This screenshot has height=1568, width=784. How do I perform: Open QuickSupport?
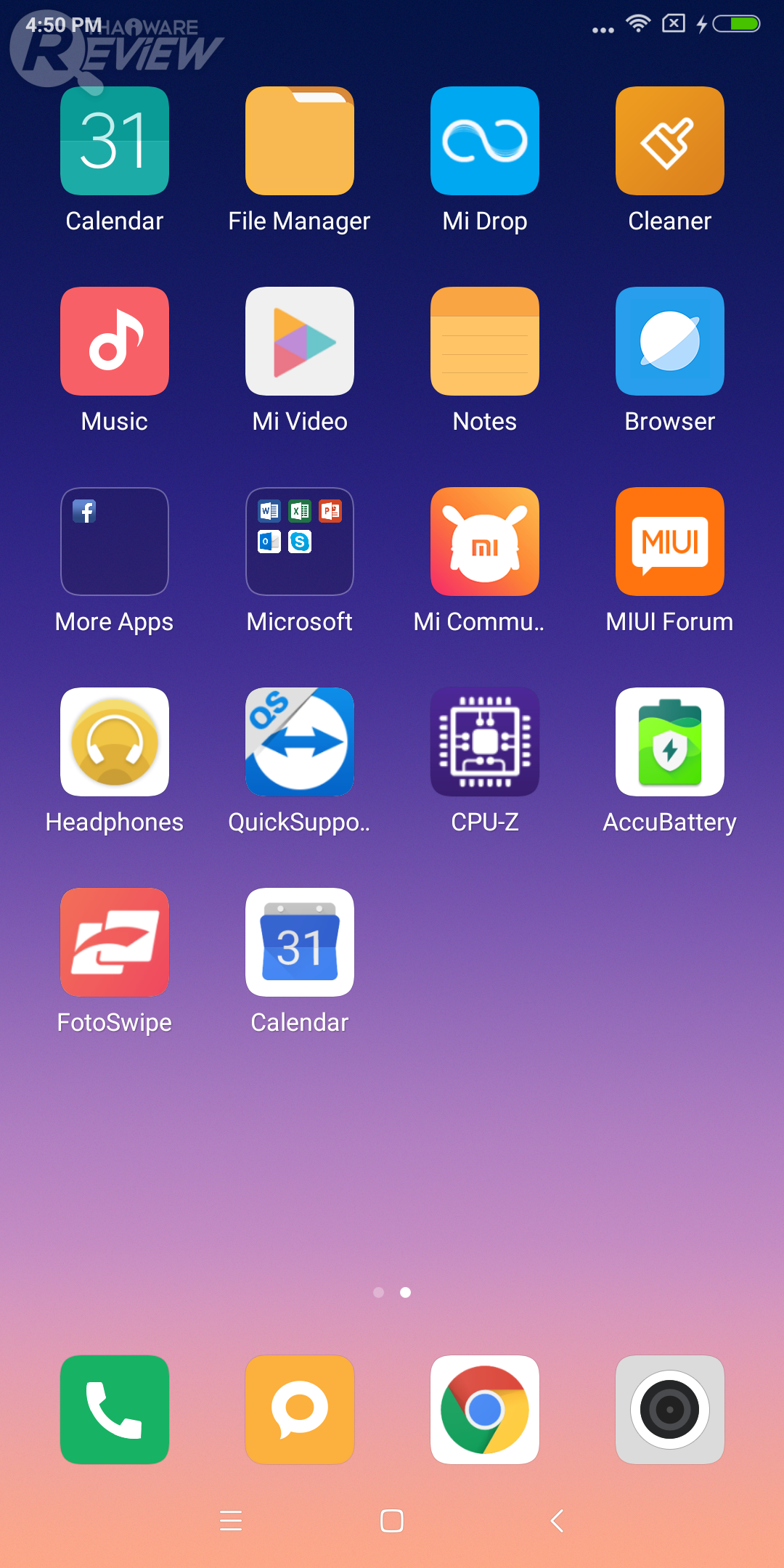coord(299,742)
